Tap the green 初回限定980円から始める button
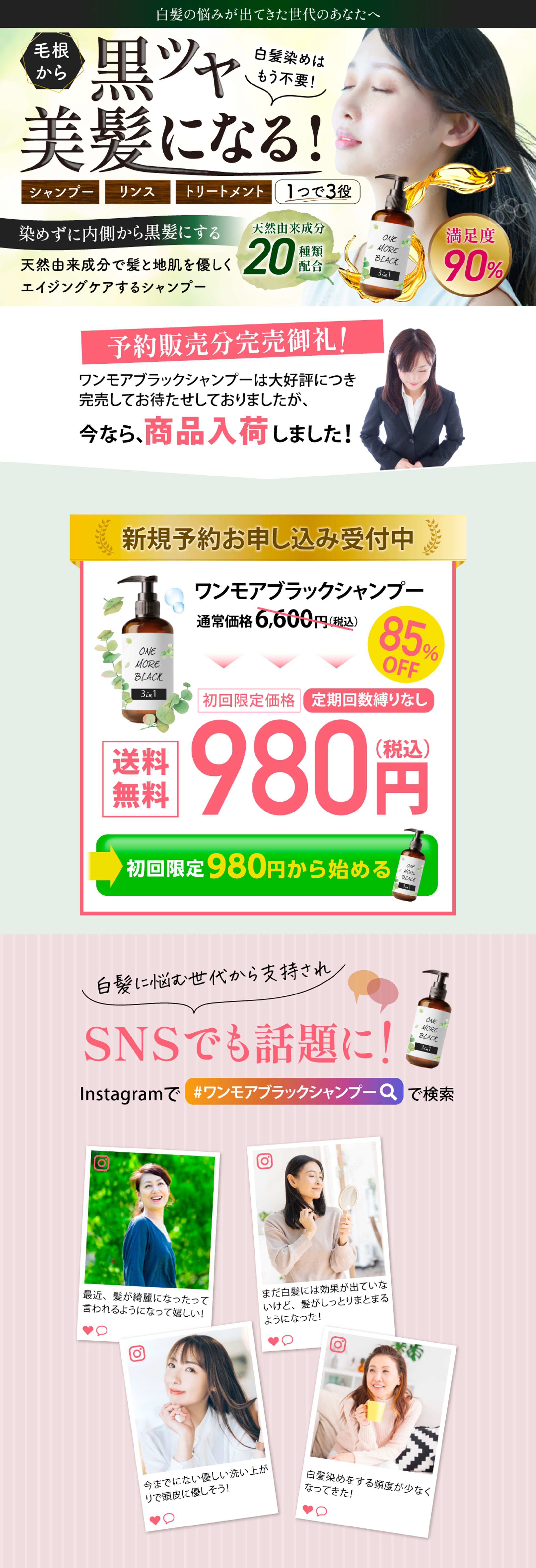 click(x=267, y=865)
